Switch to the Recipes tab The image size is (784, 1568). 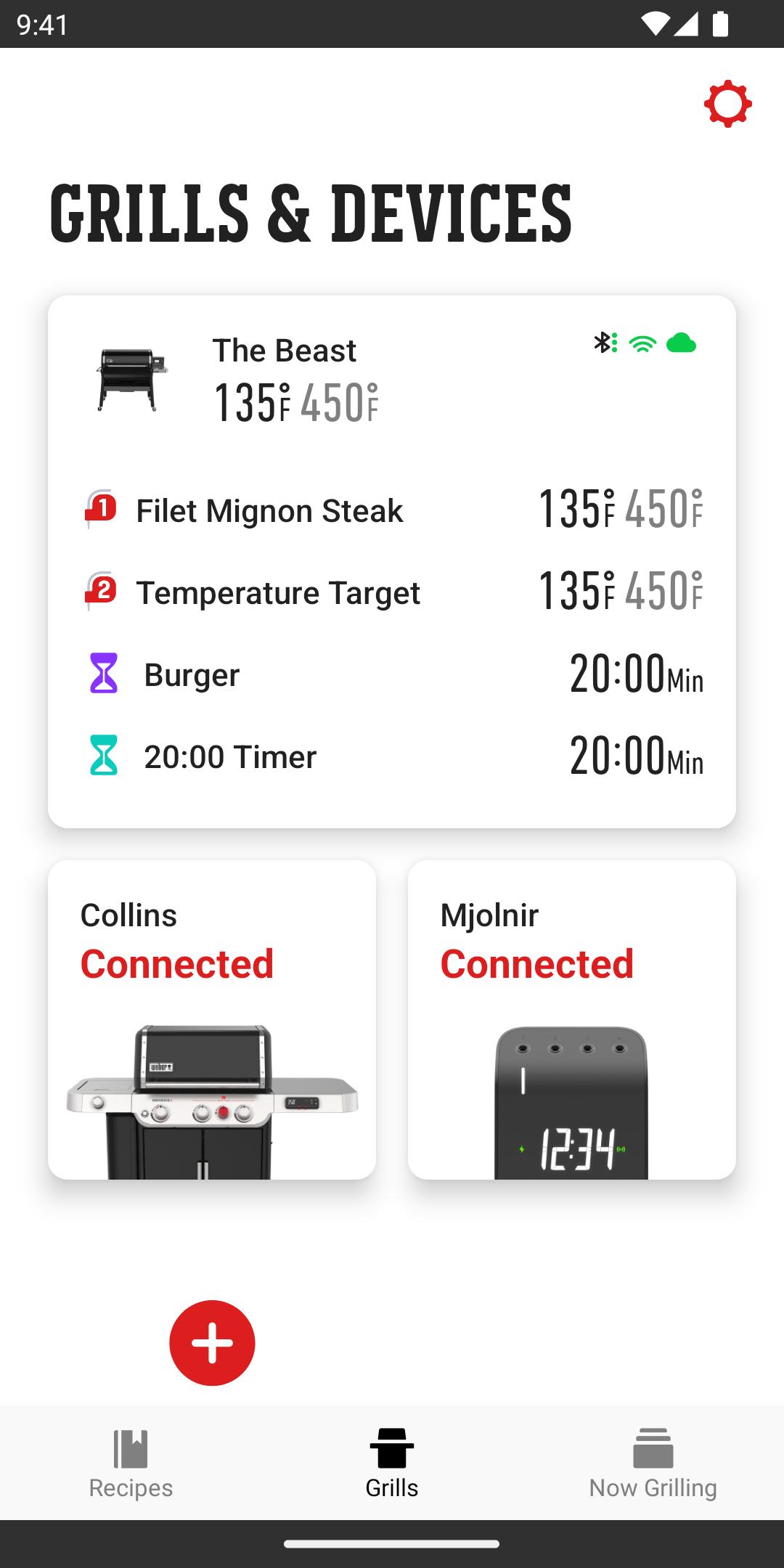click(131, 1463)
